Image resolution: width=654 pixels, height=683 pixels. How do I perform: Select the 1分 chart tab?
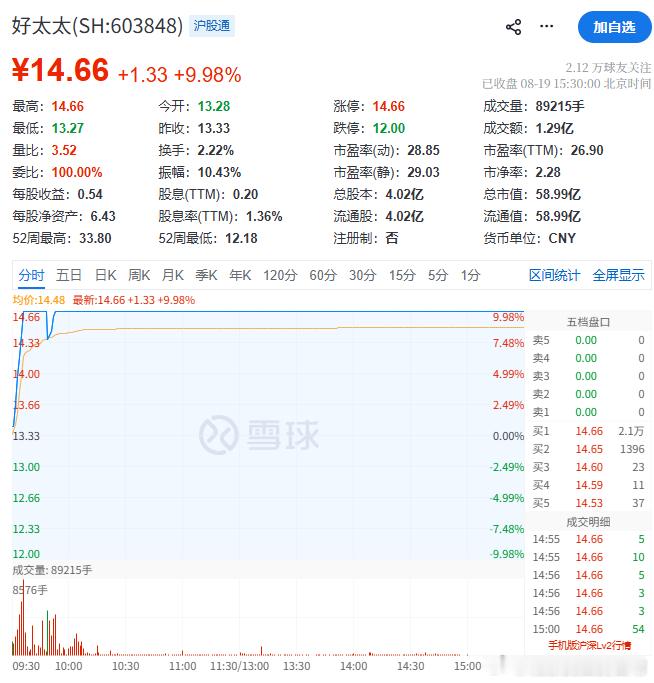471,275
